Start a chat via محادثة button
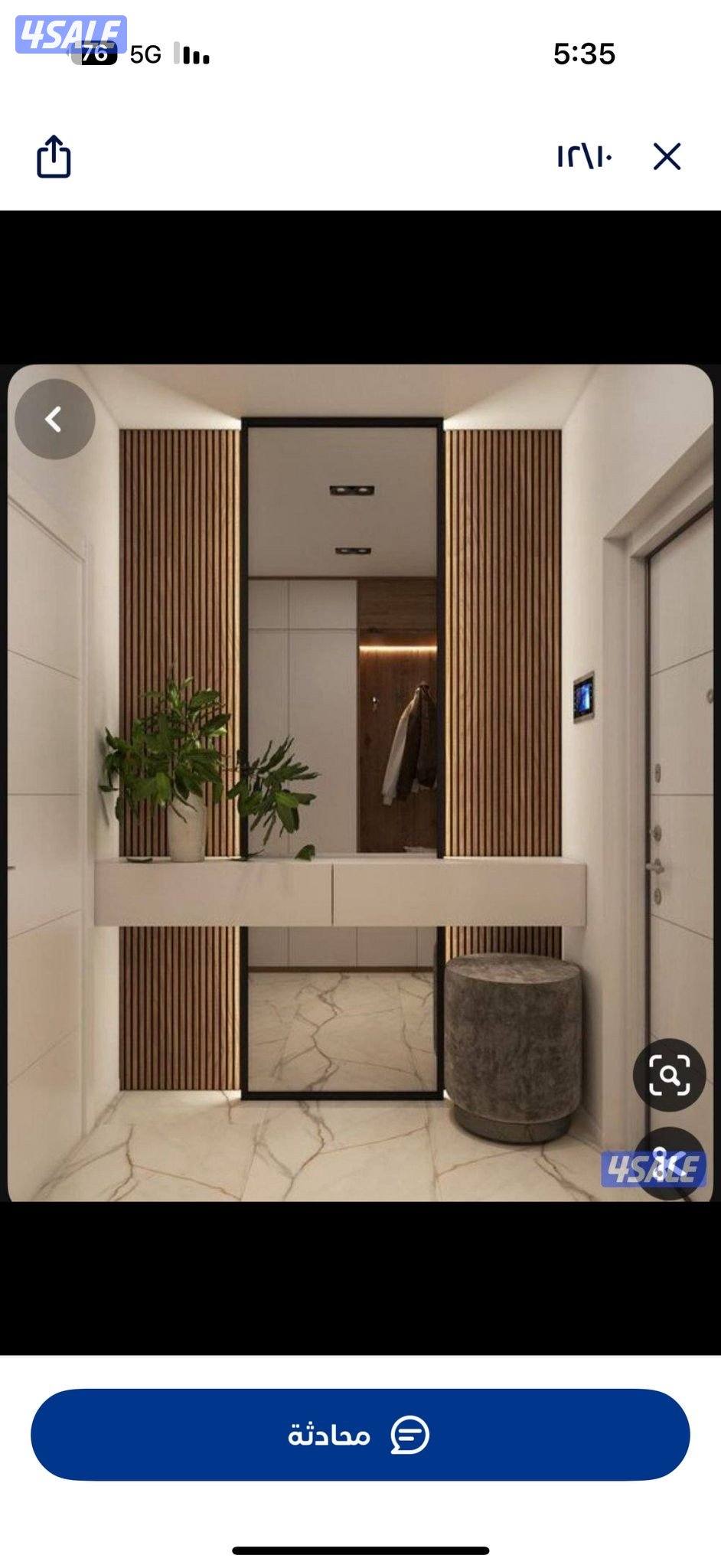The width and height of the screenshot is (721, 1568). click(360, 1434)
